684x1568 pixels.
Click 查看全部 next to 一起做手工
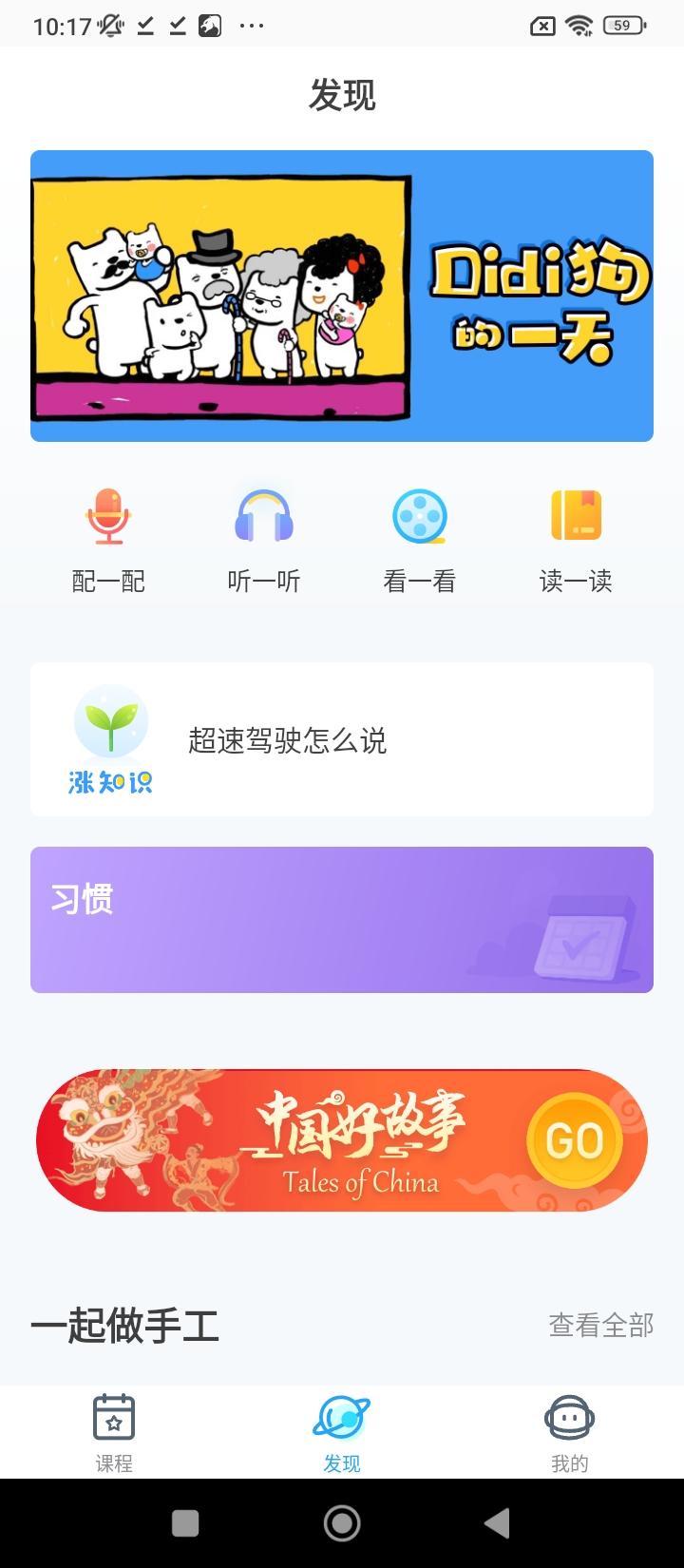[x=599, y=1328]
